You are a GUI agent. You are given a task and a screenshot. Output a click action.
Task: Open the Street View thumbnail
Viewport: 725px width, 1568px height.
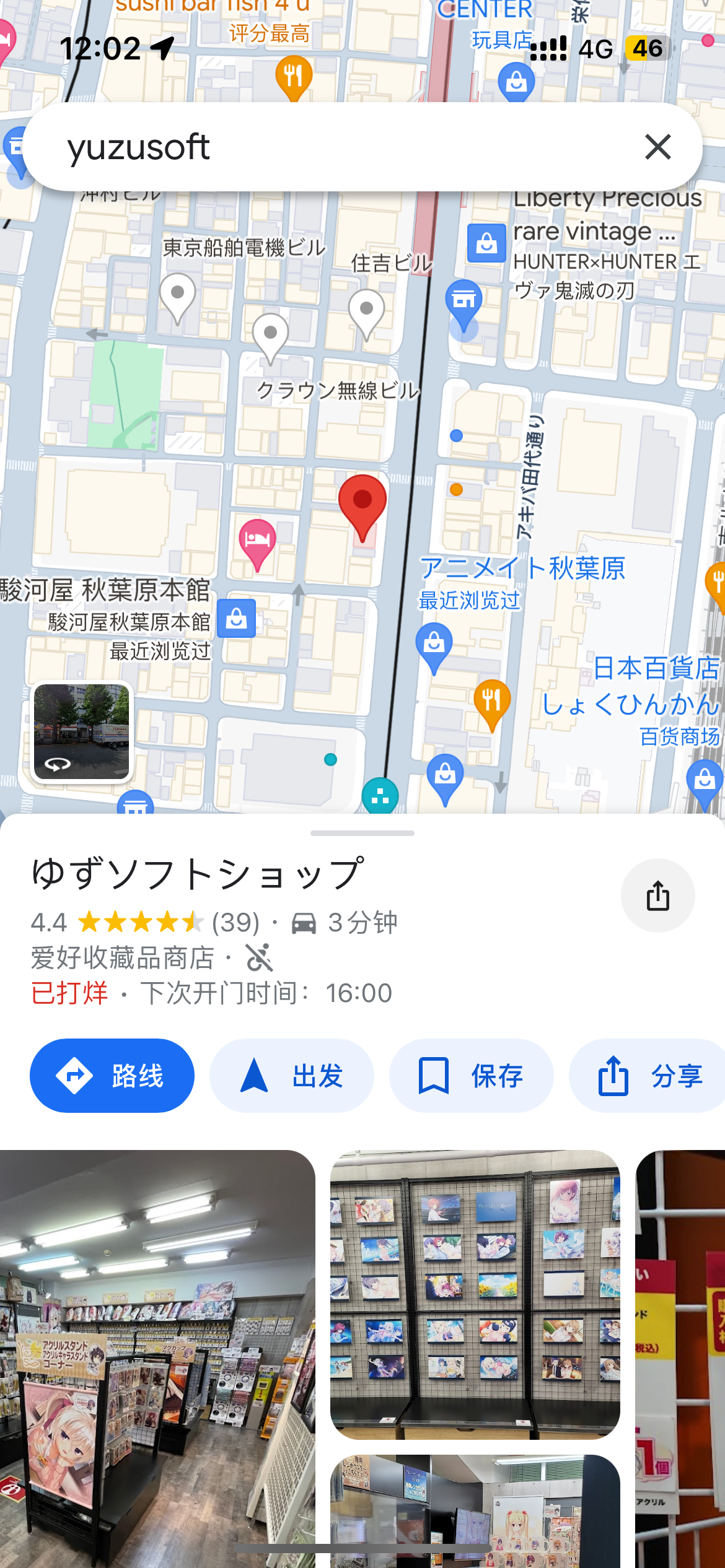pyautogui.click(x=81, y=732)
